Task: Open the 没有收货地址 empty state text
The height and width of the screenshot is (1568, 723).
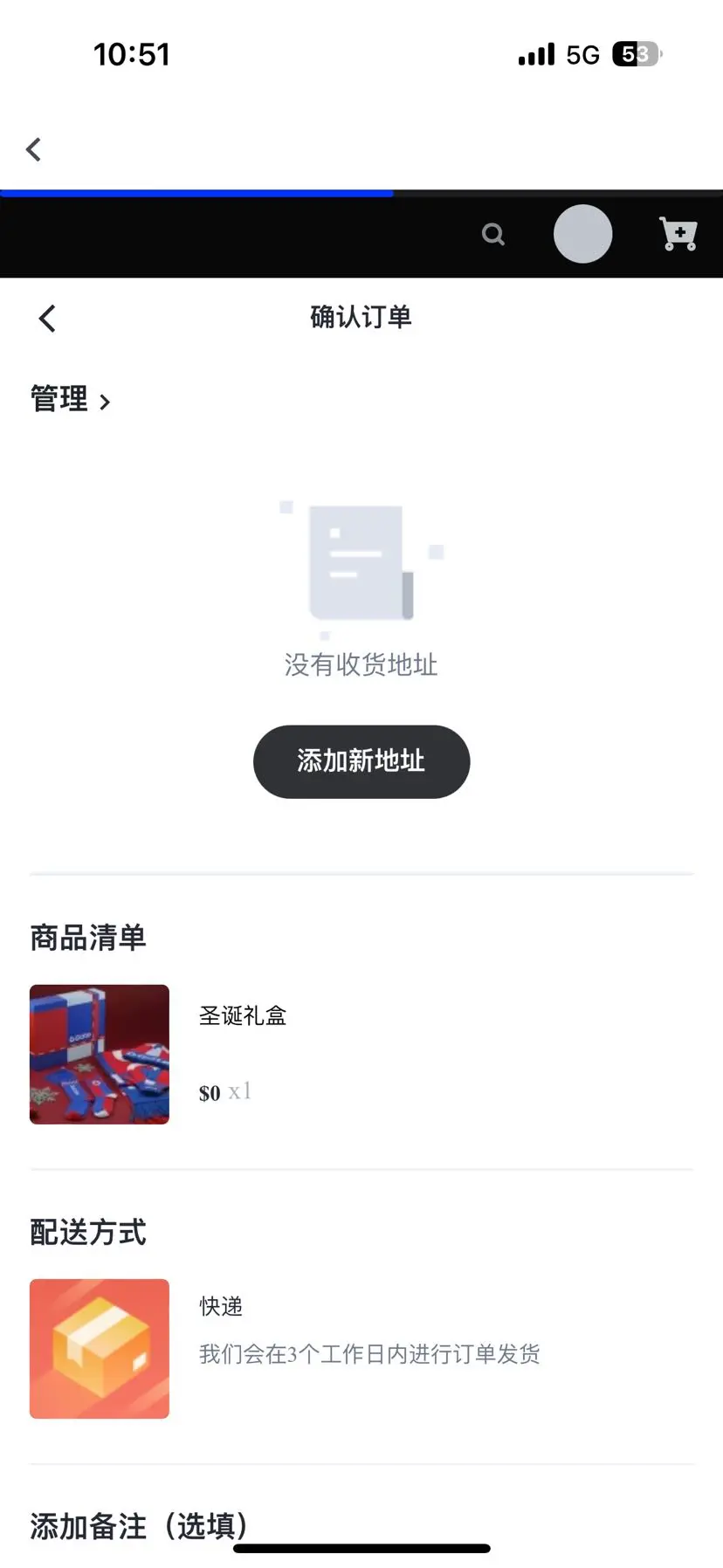Action: click(x=361, y=664)
